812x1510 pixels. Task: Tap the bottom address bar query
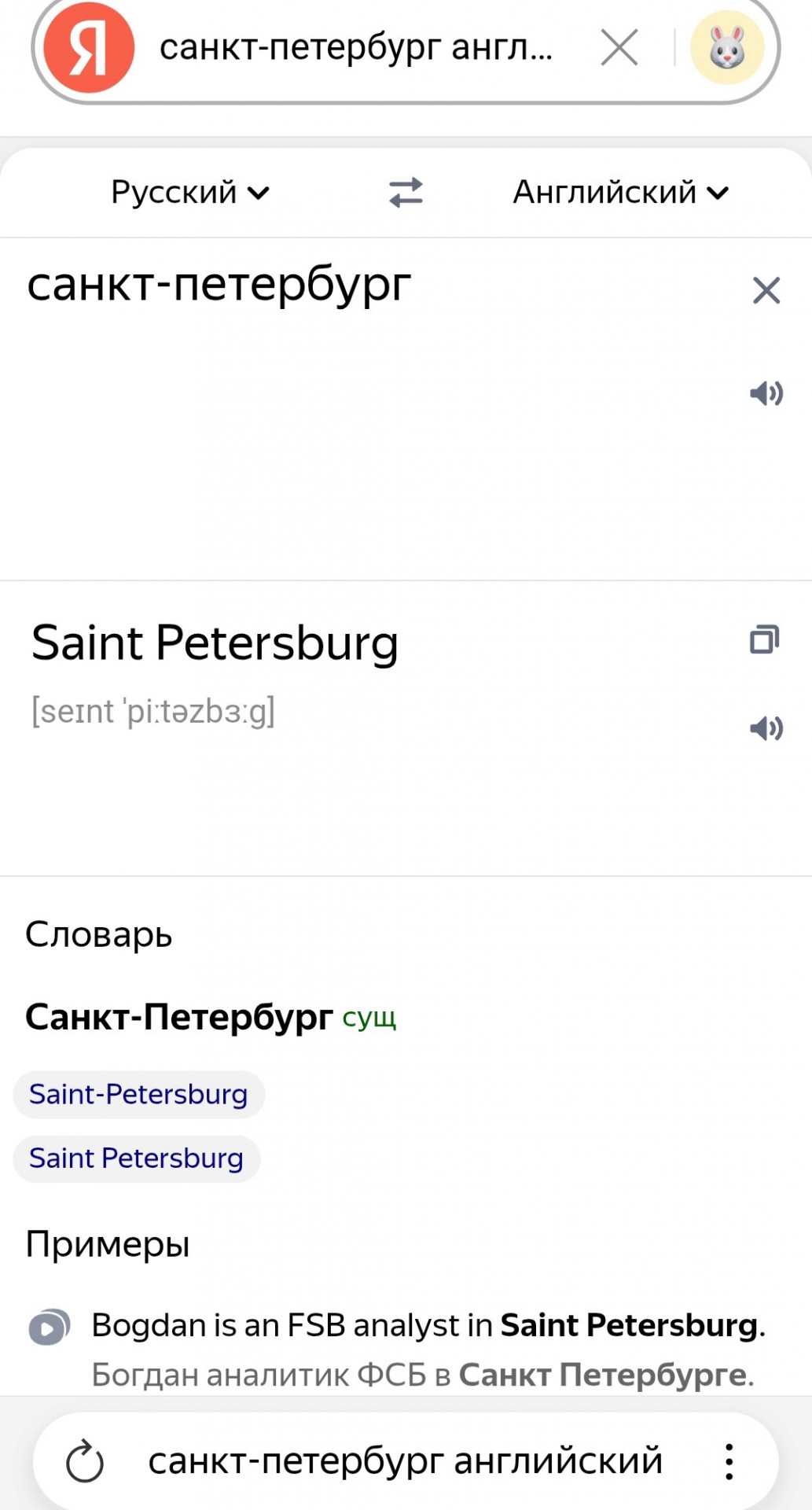pyautogui.click(x=405, y=1461)
